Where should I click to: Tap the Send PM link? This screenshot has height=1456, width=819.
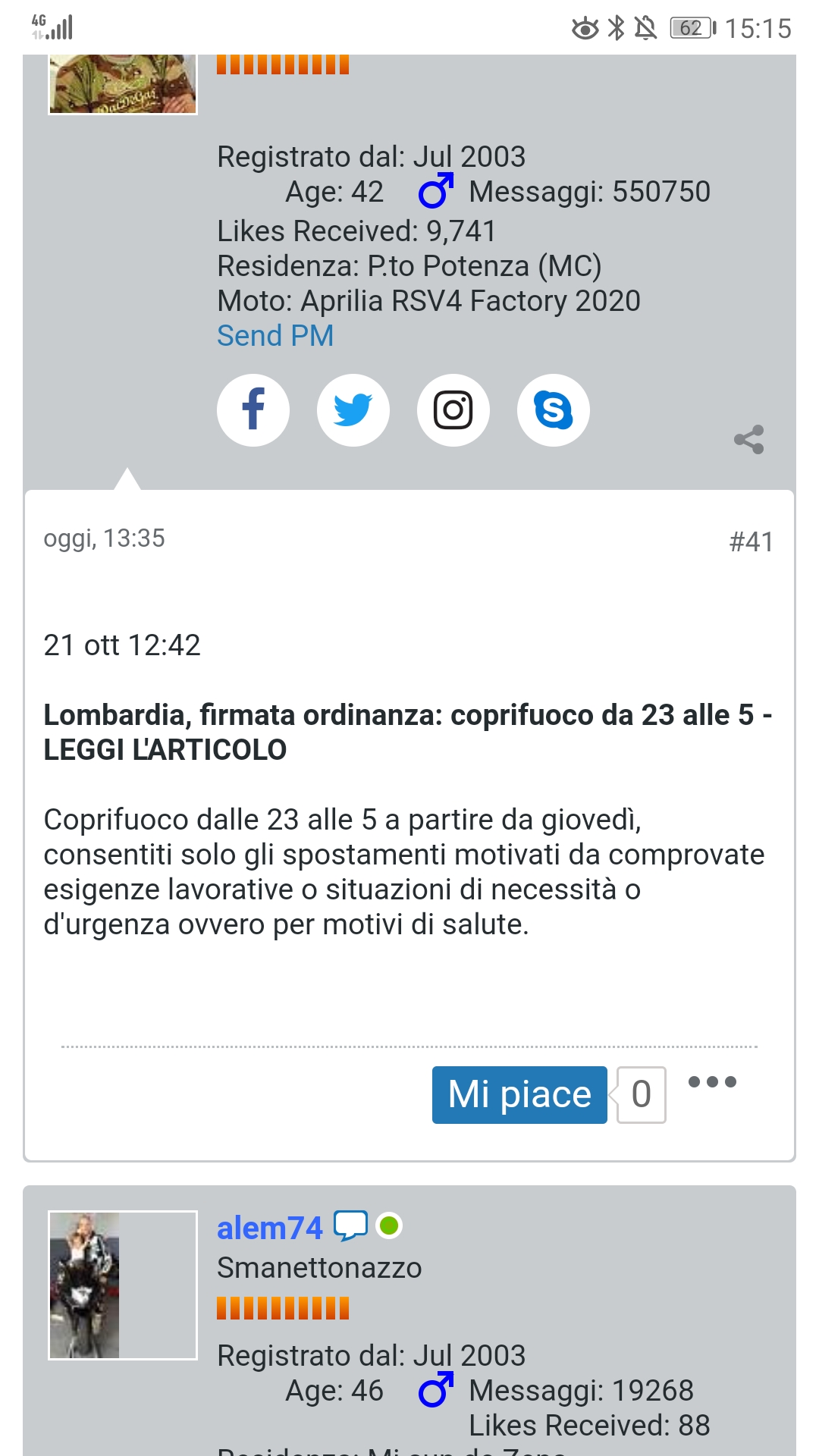click(x=275, y=335)
